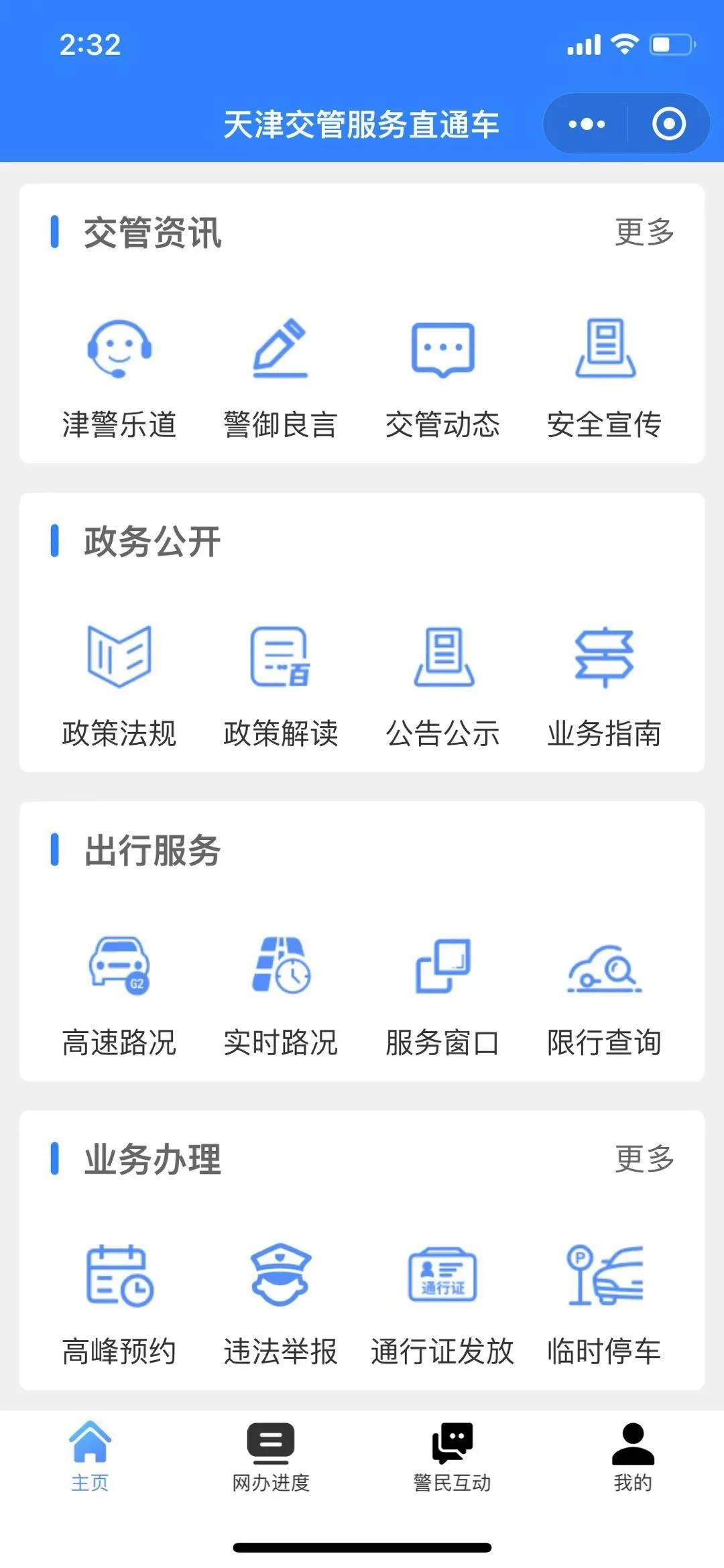Screen dimensions: 724x1568
Task: Open 交管动态
Action: pyautogui.click(x=443, y=379)
